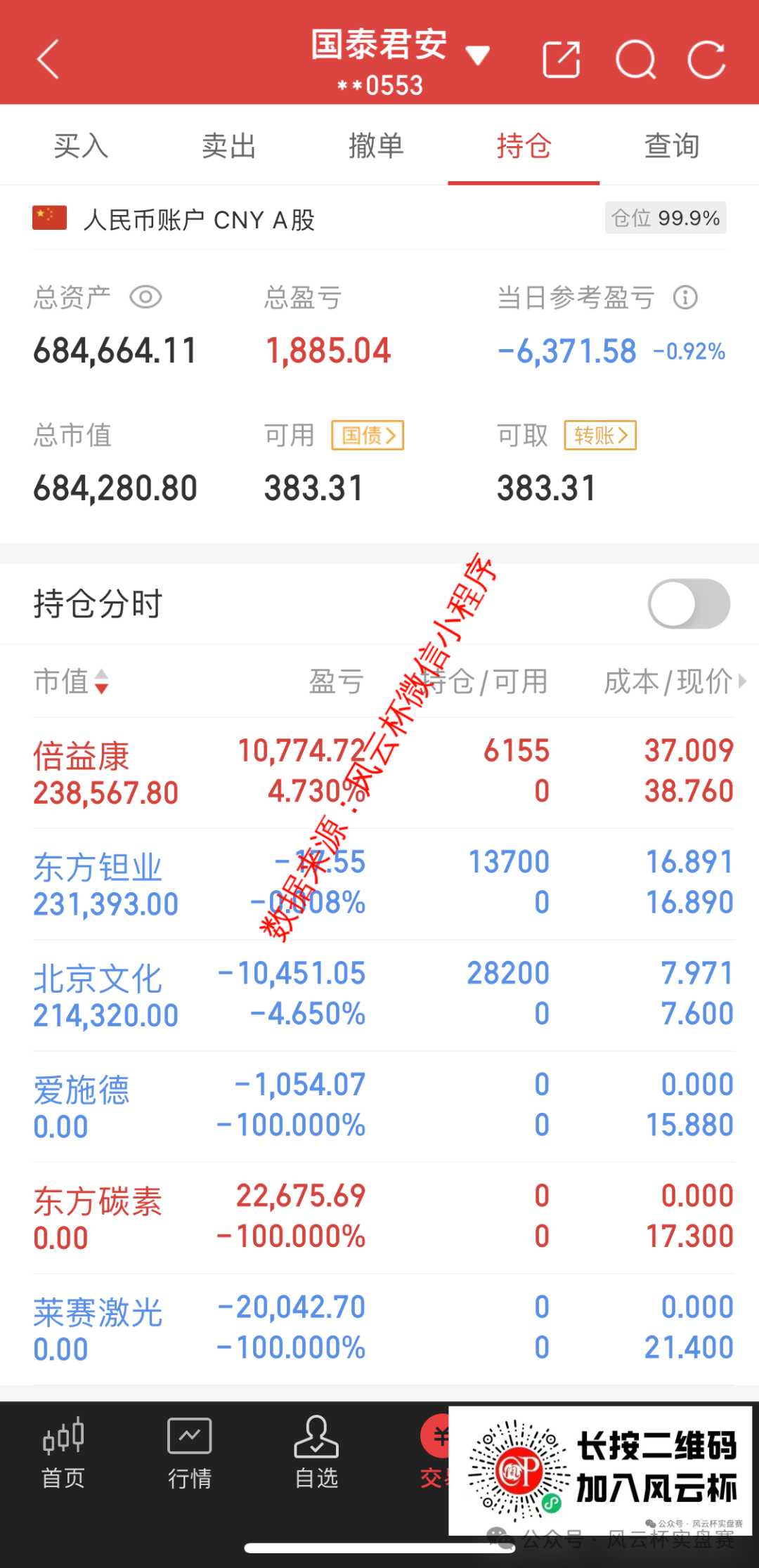Switch to the 卖出 tab
The height and width of the screenshot is (1568, 759).
pos(228,146)
